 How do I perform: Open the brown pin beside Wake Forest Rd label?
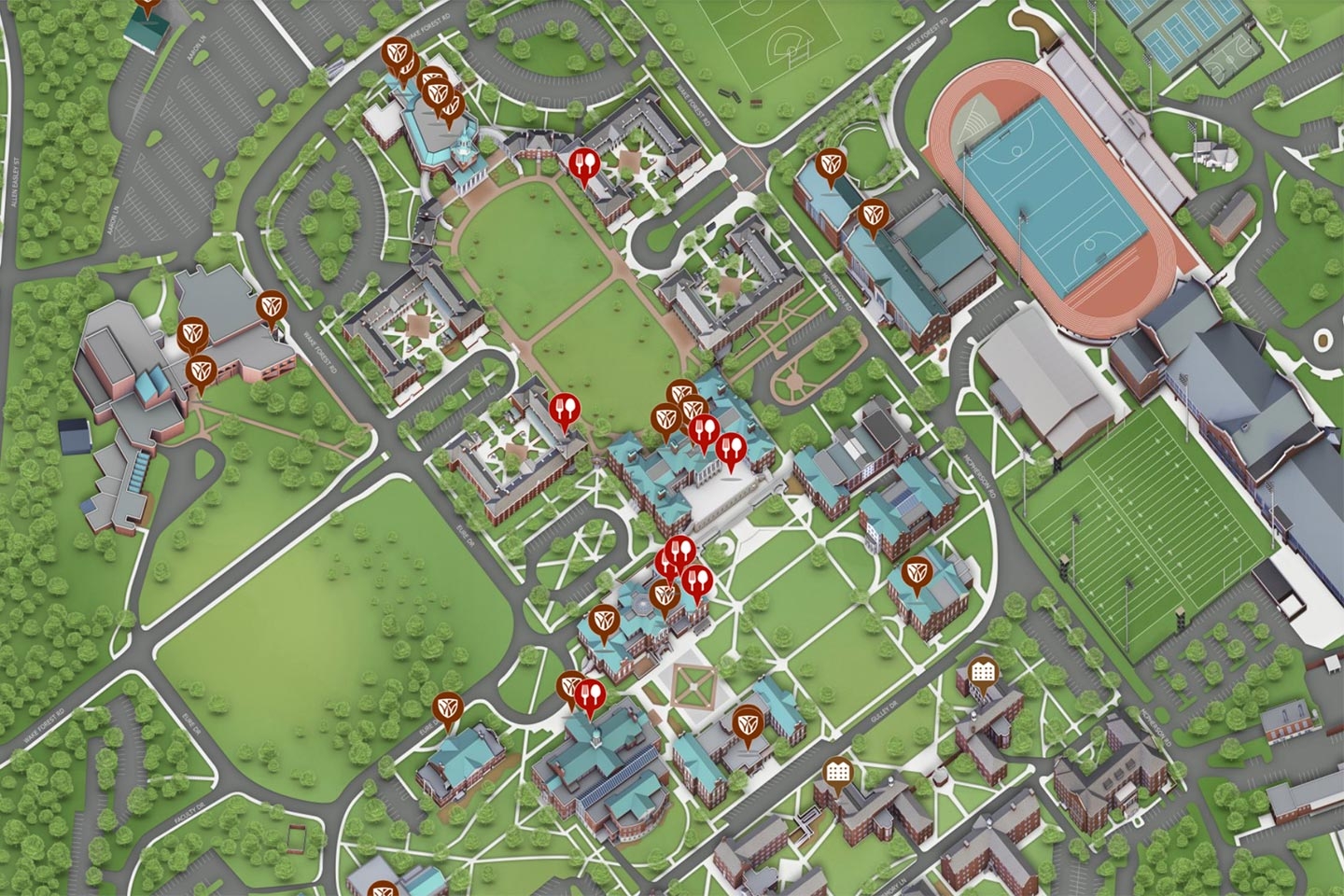273,305
